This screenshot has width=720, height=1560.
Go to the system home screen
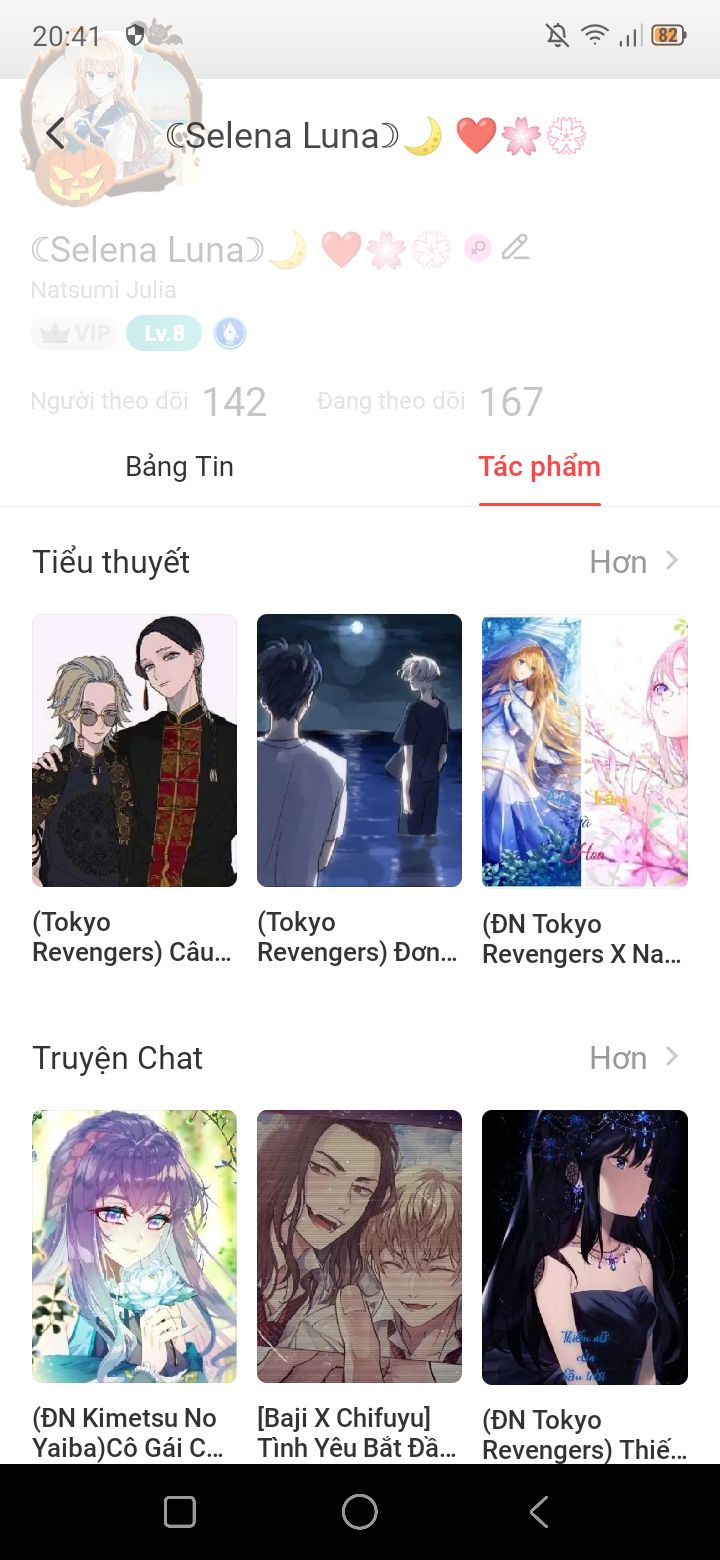click(359, 1512)
